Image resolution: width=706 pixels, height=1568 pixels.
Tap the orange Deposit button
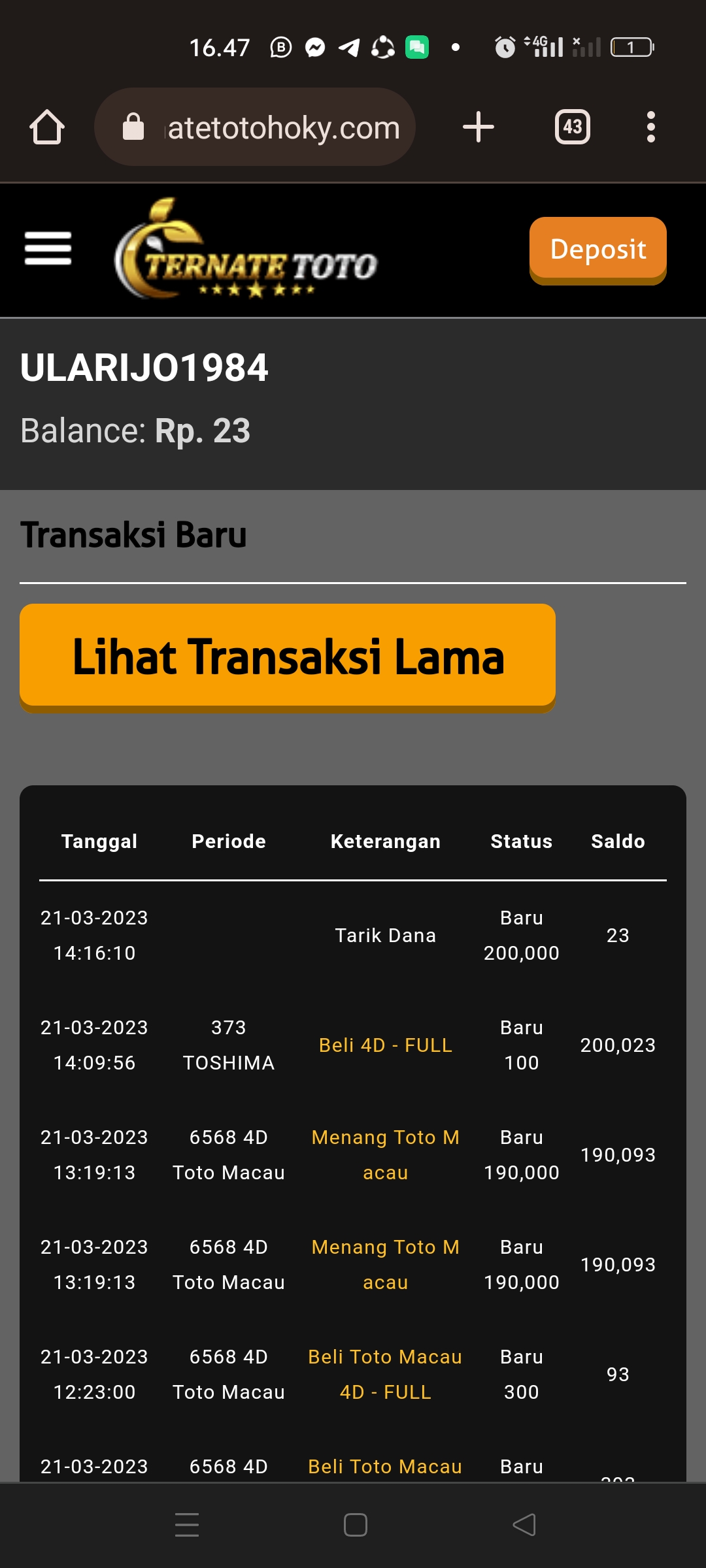click(597, 250)
